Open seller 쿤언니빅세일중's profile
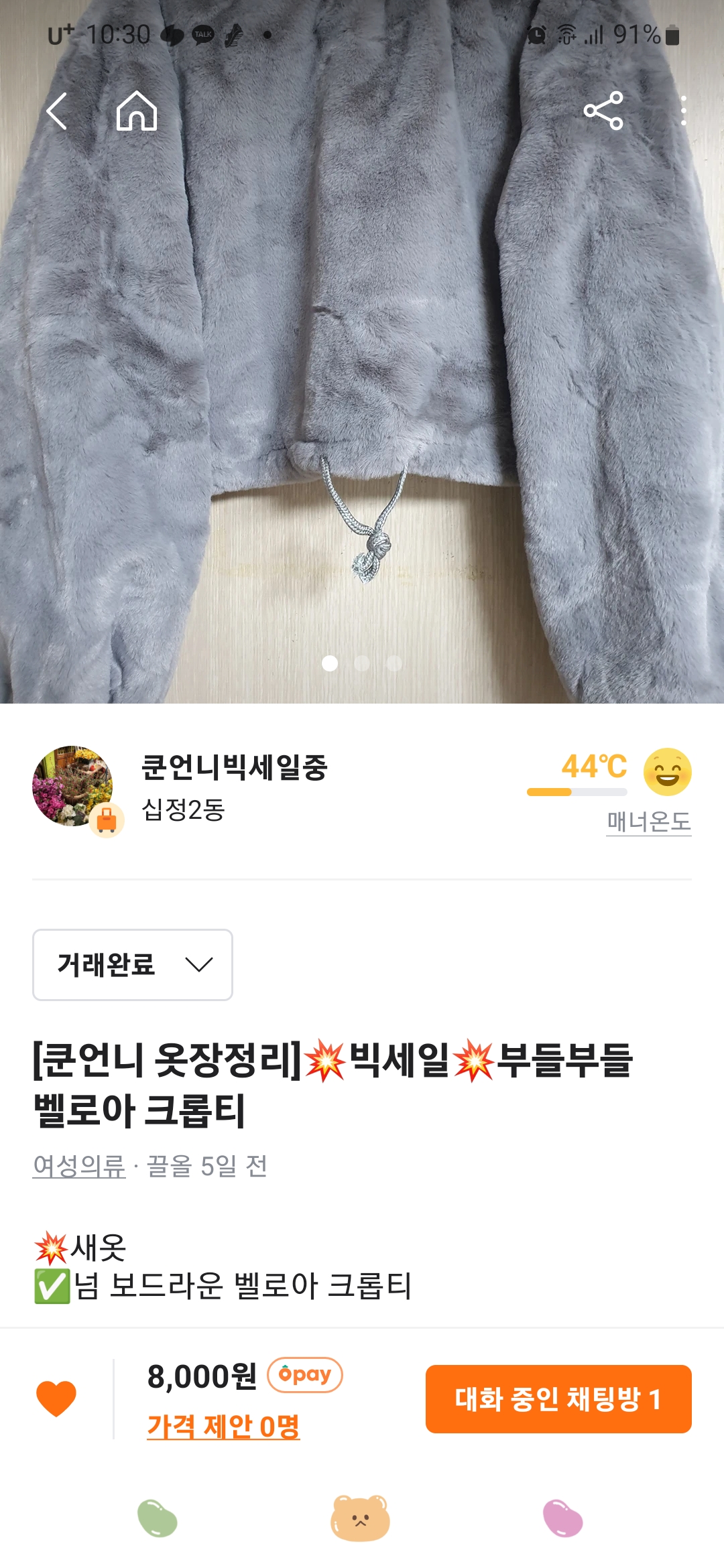 233,768
